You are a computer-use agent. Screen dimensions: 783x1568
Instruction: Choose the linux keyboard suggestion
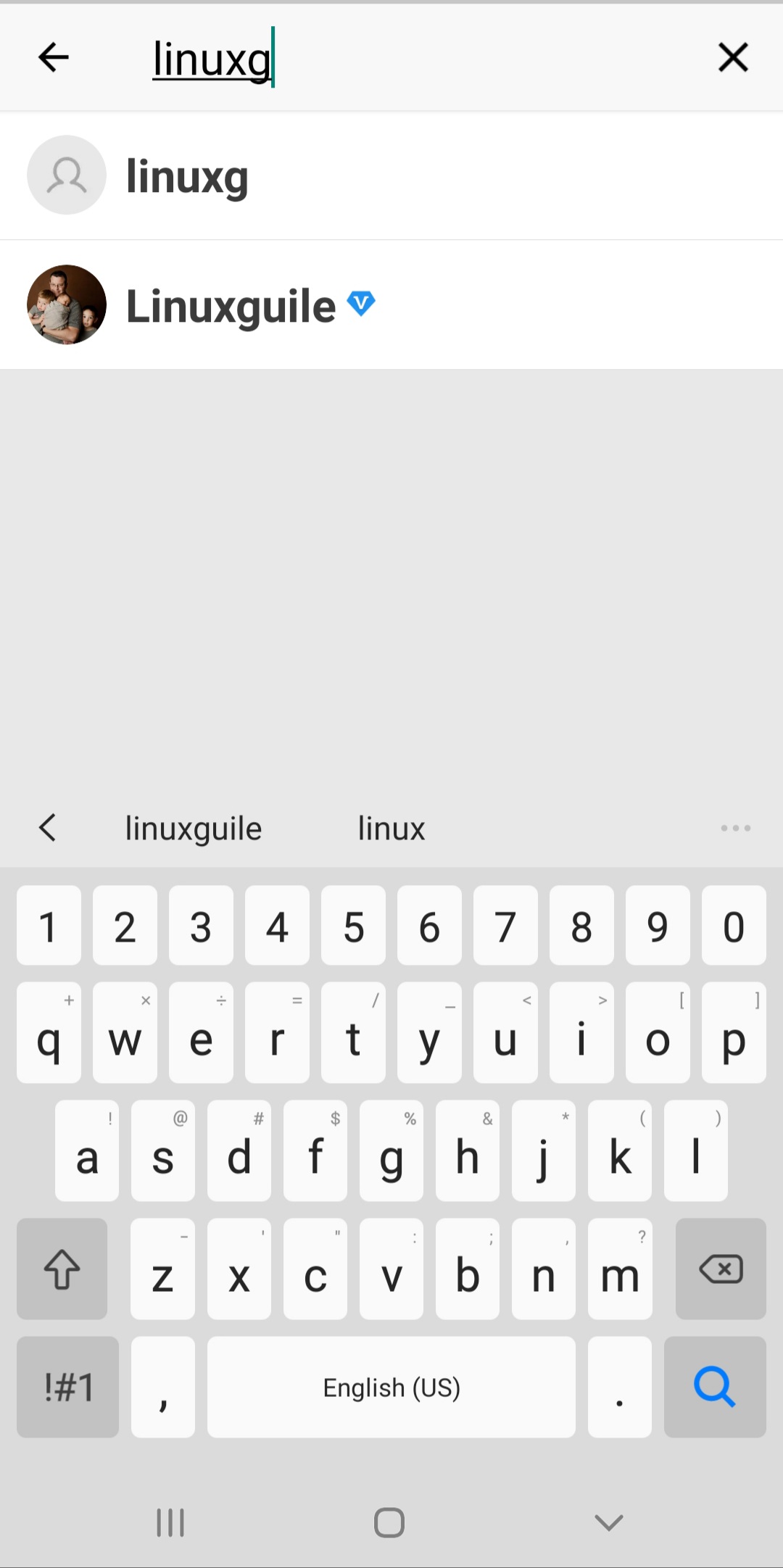(391, 829)
